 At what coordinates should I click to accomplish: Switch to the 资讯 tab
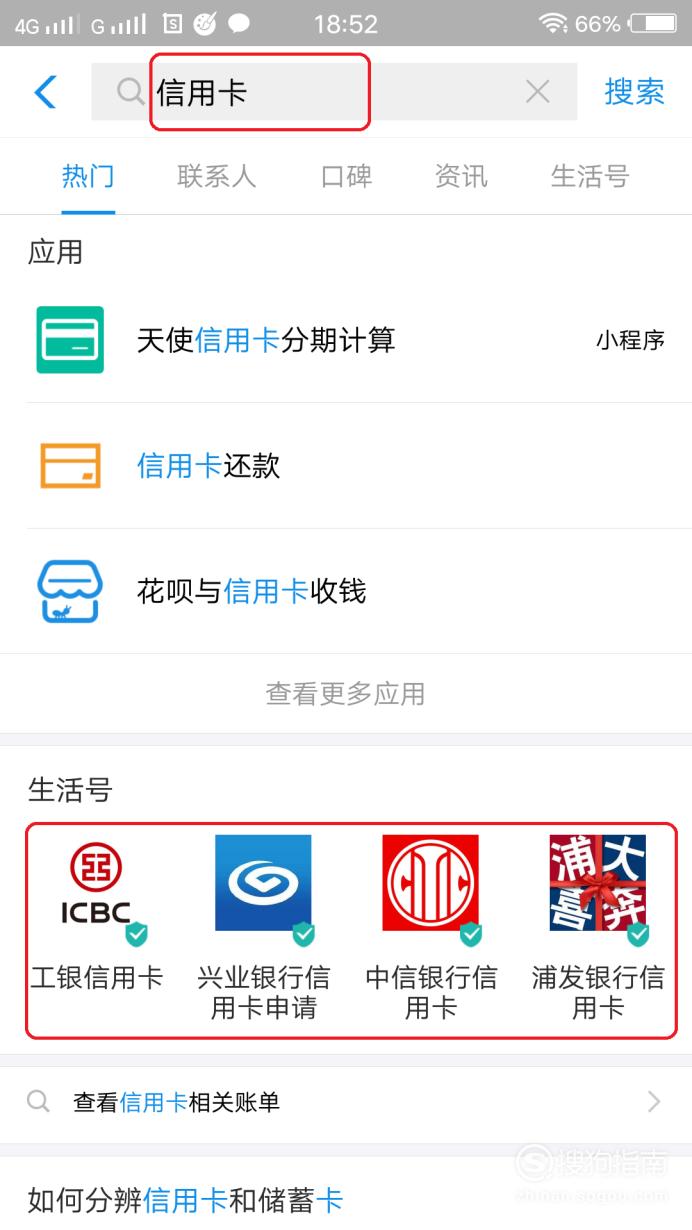461,177
